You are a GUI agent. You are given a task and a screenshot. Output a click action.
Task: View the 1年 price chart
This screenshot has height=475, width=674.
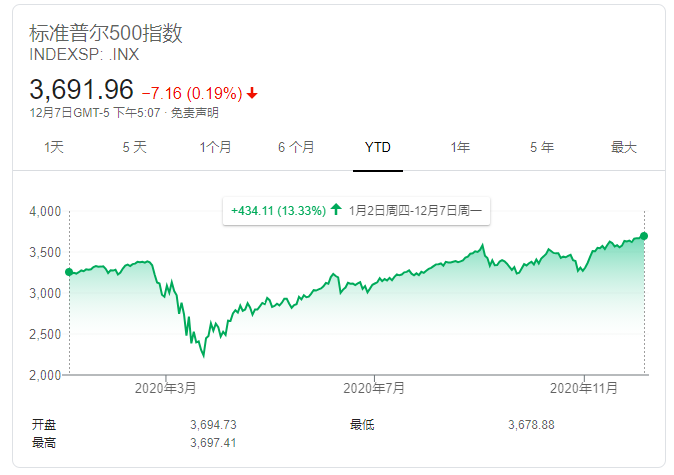point(460,147)
